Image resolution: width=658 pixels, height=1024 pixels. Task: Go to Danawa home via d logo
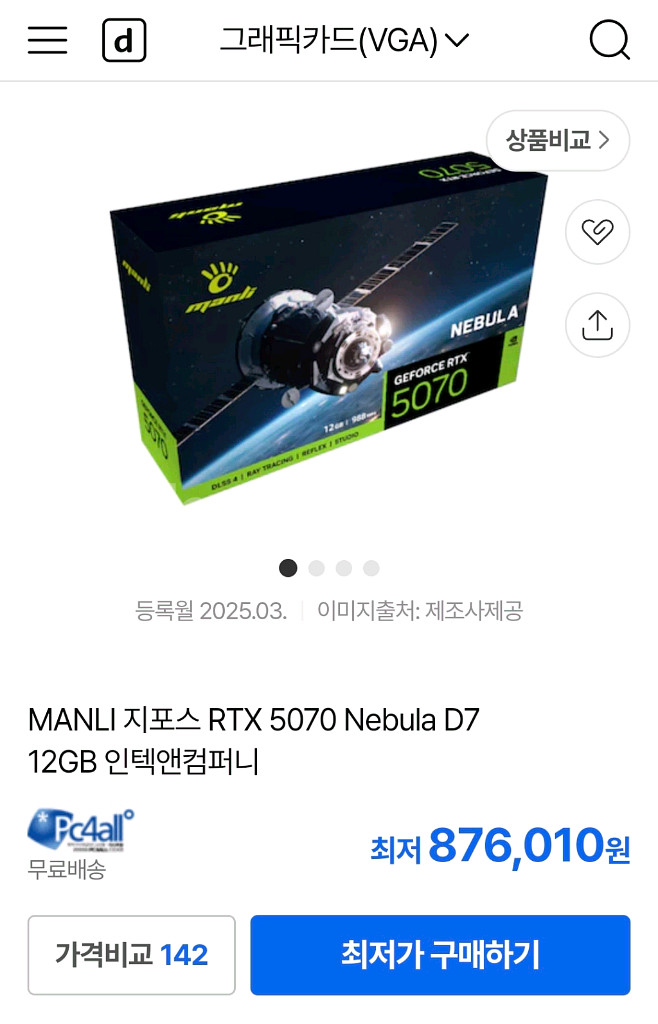click(x=124, y=41)
